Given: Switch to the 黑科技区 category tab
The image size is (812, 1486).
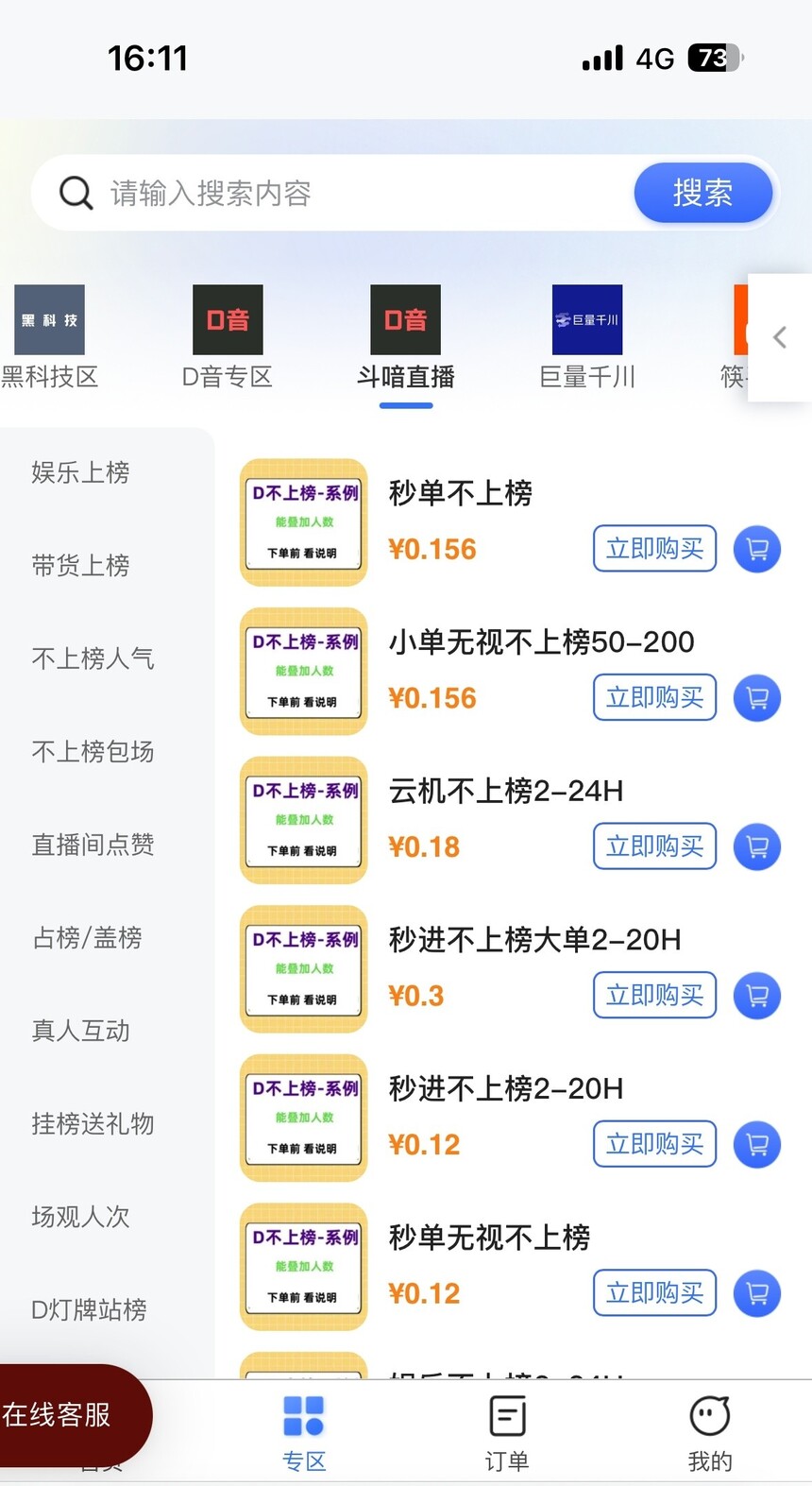Looking at the screenshot, I should (49, 337).
